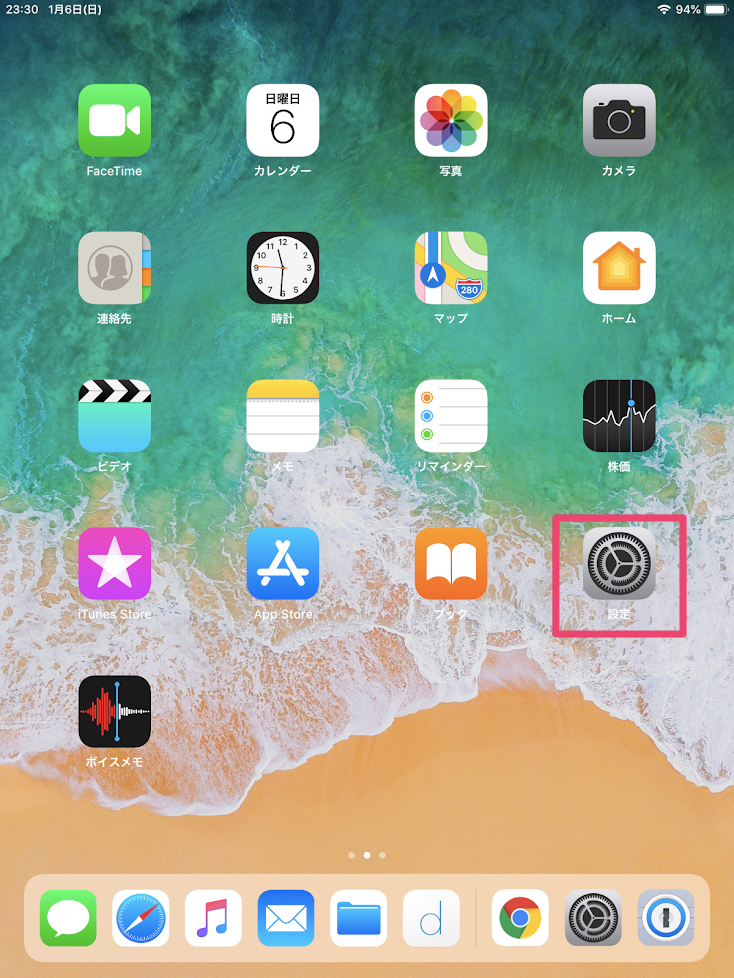Open 連絡先 contacts

114,268
